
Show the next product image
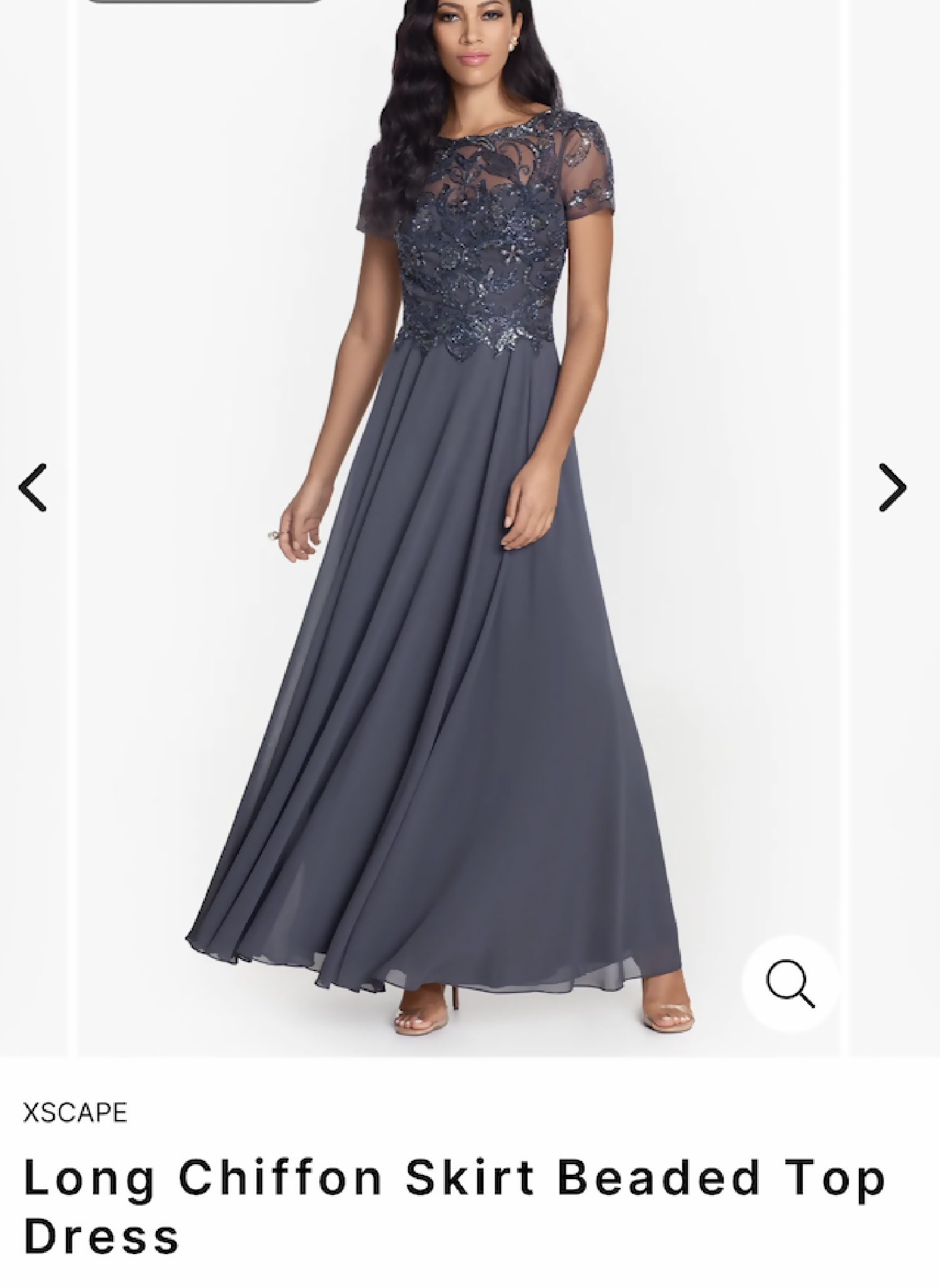(892, 487)
